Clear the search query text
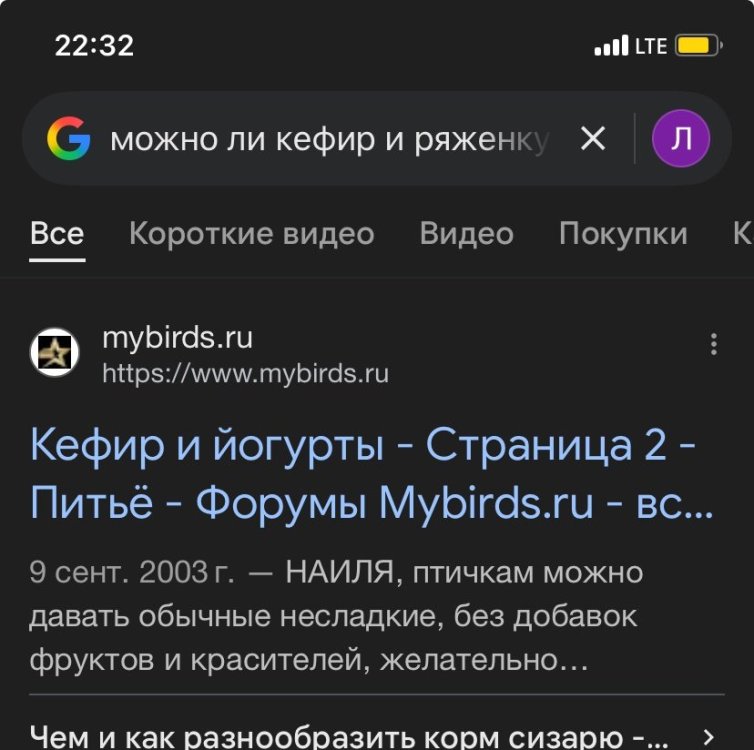 [593, 140]
